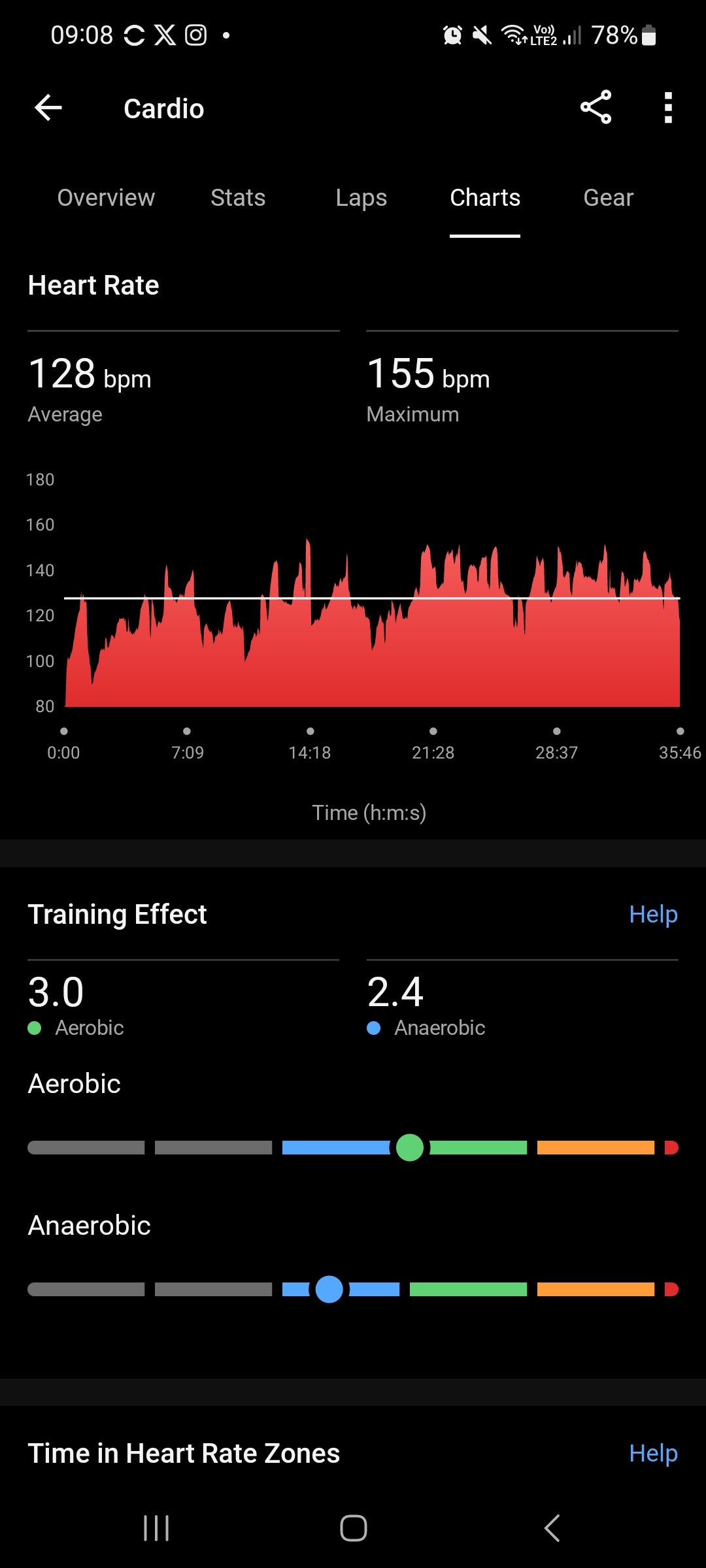706x1568 pixels.
Task: Open the three-dot overflow menu
Action: click(667, 108)
